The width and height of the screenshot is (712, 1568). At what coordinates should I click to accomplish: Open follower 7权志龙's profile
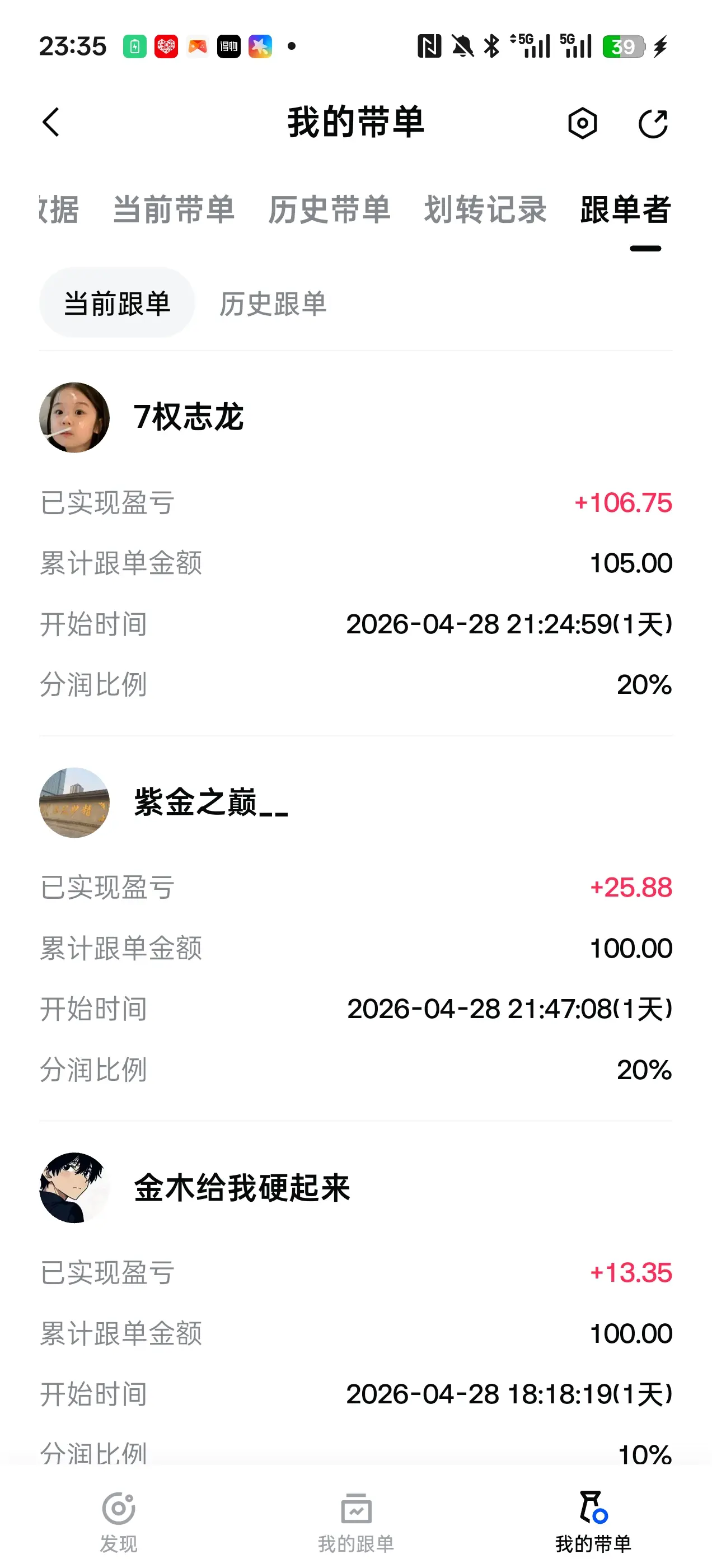click(x=188, y=418)
